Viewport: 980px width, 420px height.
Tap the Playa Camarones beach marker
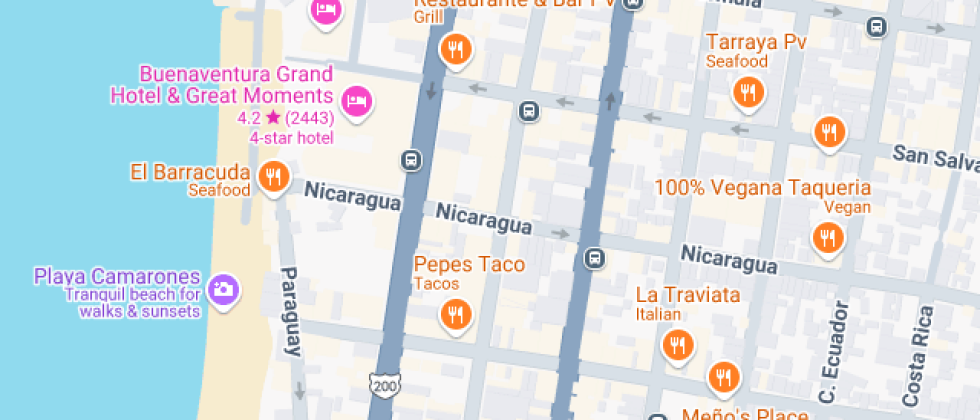pos(223,290)
